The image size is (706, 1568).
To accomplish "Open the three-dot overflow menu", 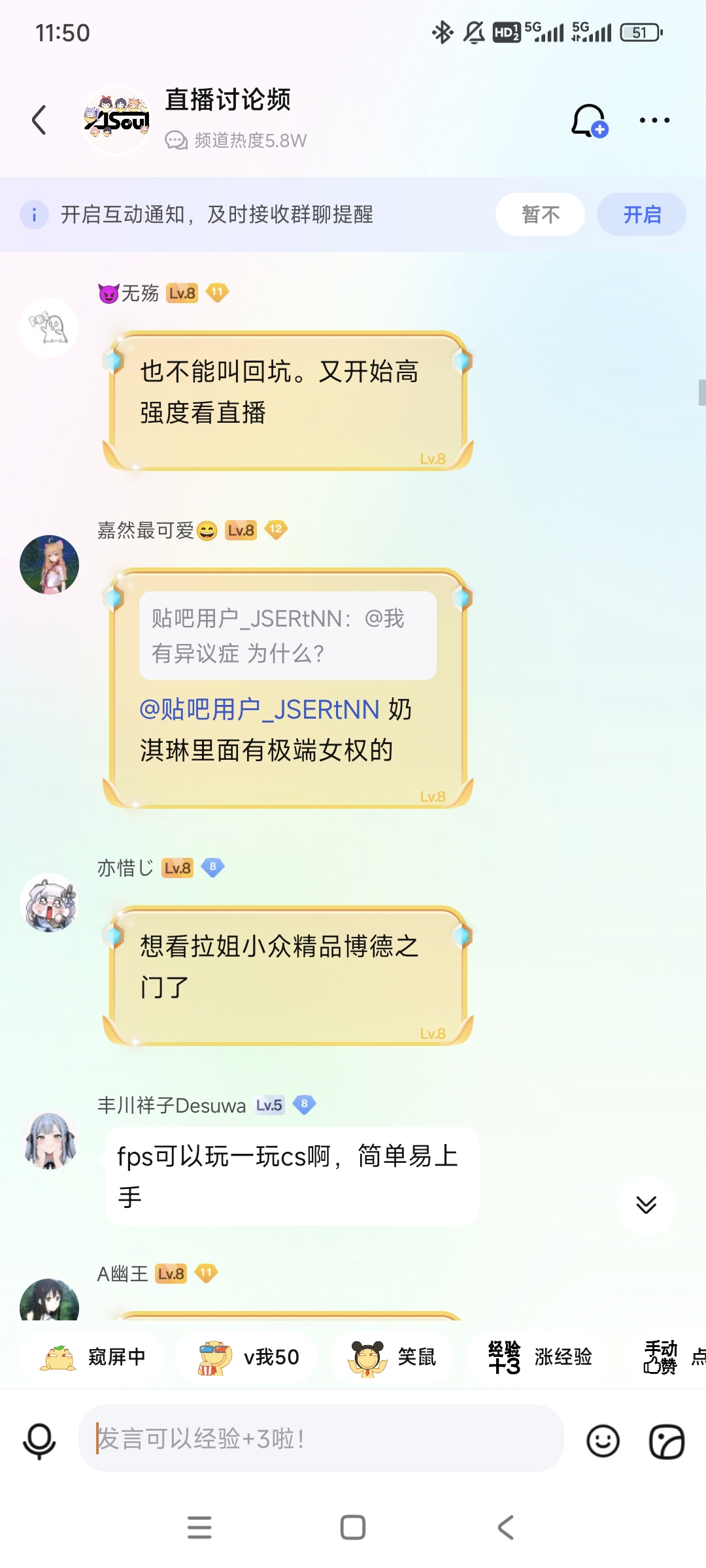I will point(654,120).
